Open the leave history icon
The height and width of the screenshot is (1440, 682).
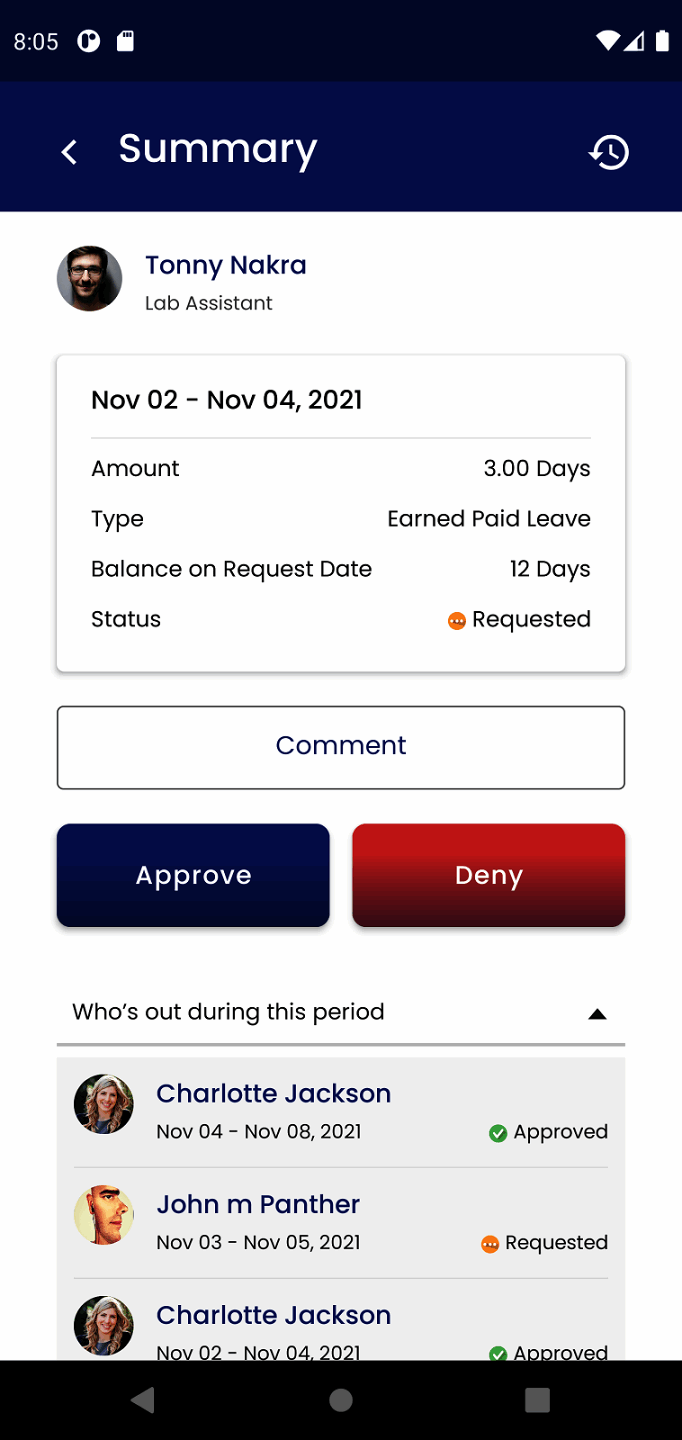click(609, 152)
